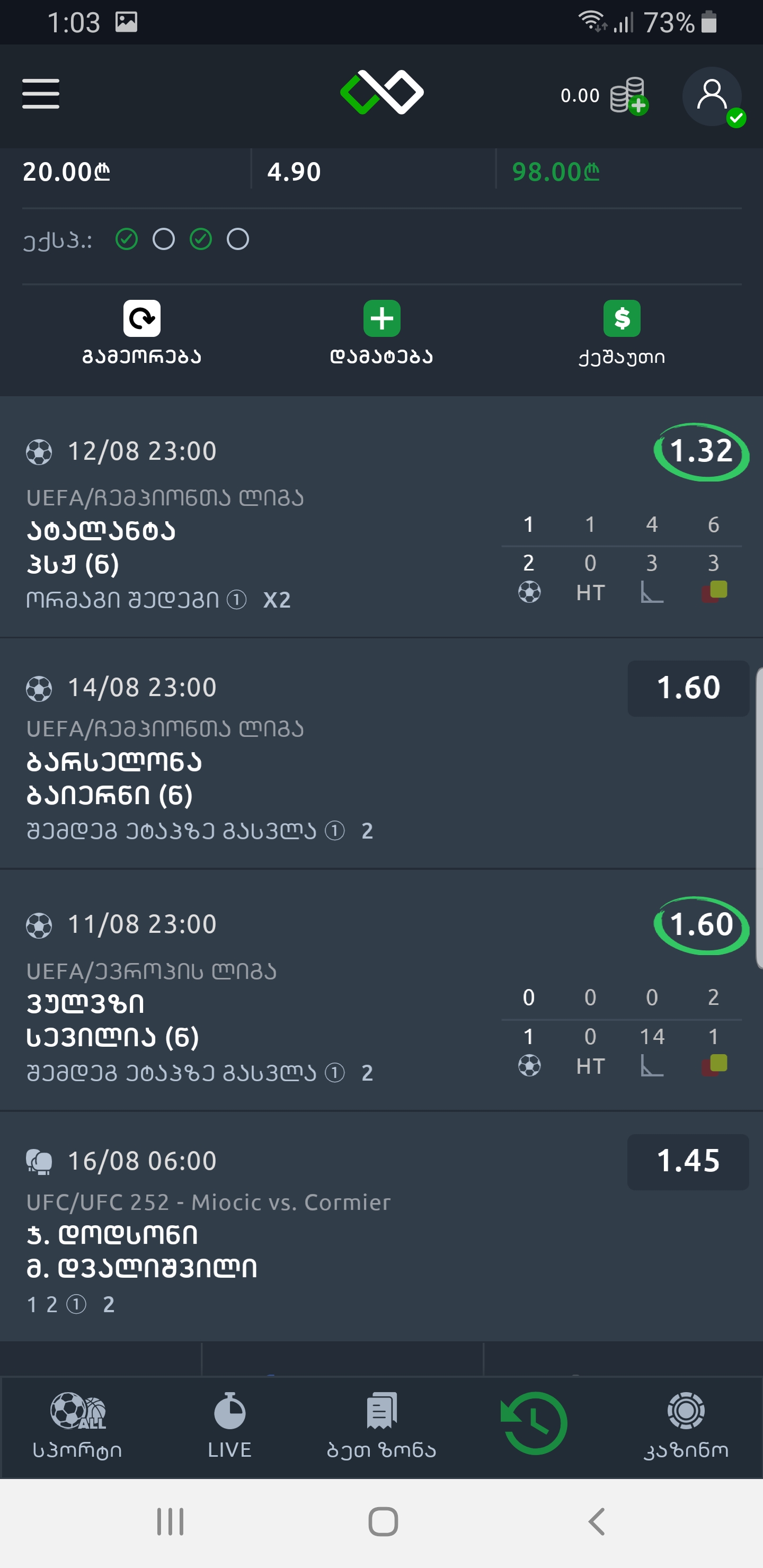Switch to the კაზინო tab
This screenshot has height=1568, width=763.
686,1426
